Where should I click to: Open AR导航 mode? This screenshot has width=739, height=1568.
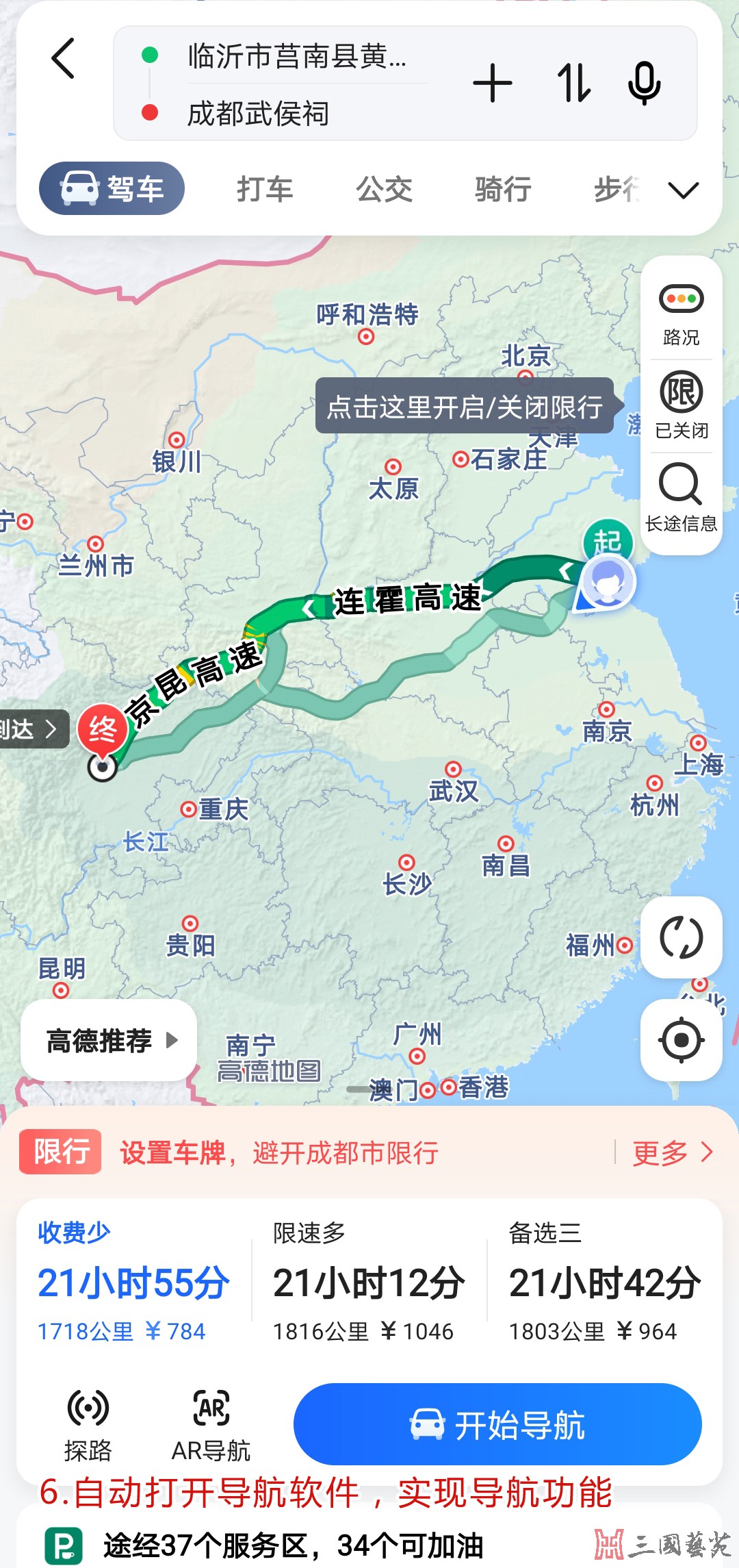pos(211,1426)
